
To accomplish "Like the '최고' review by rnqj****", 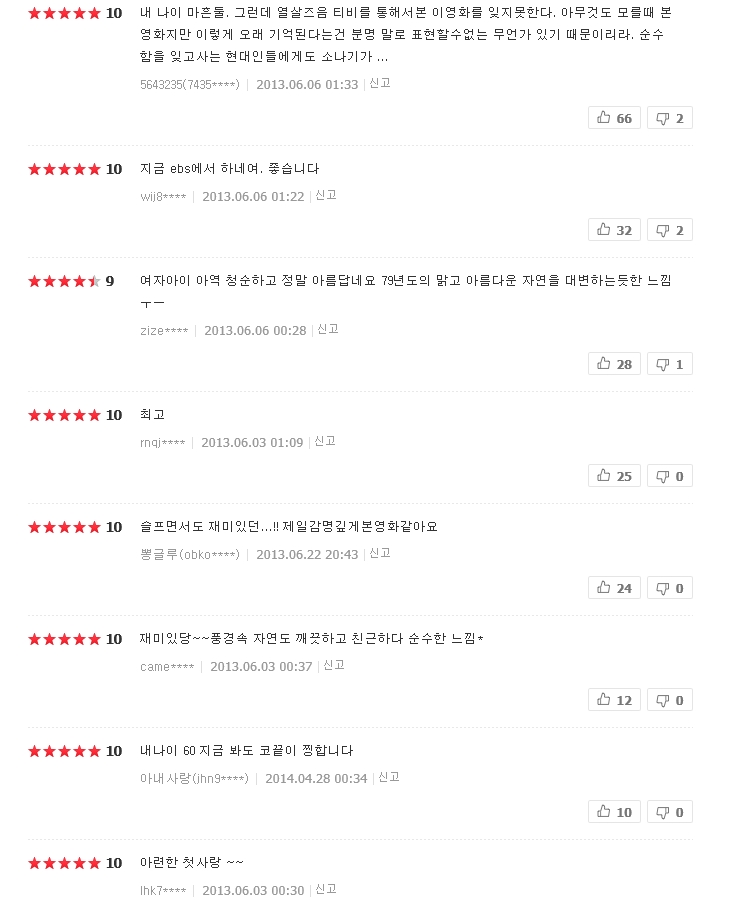I will coord(614,476).
